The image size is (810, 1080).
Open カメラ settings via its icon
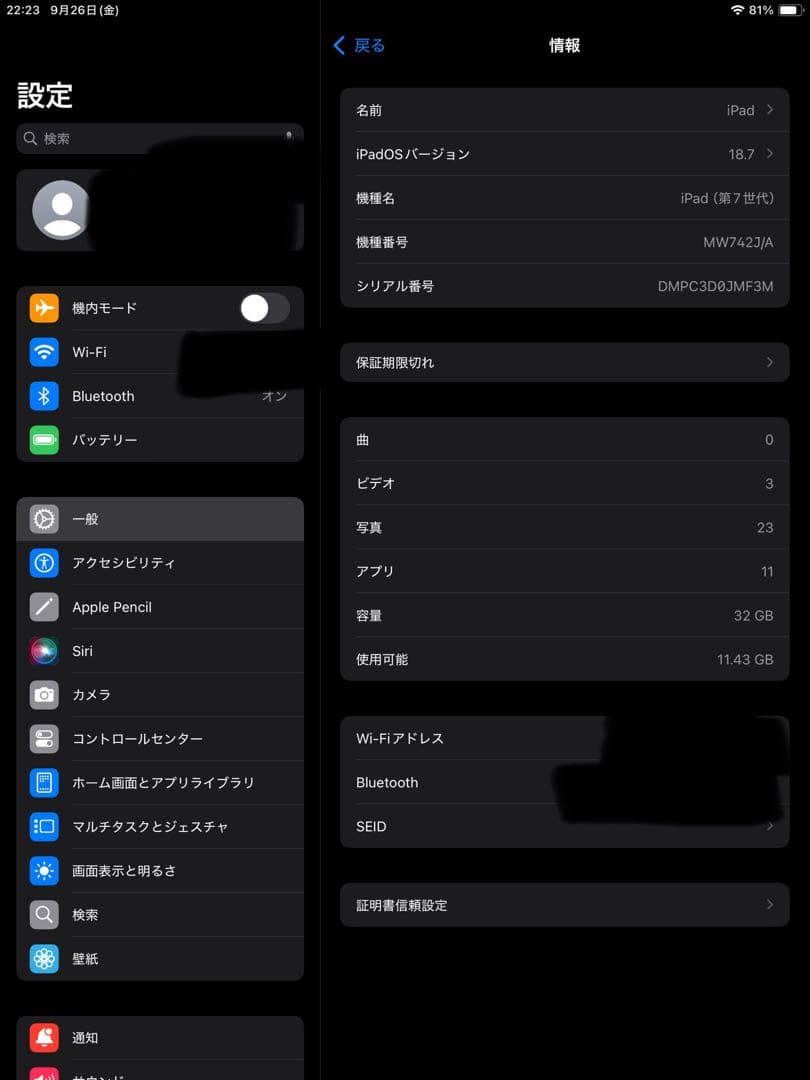click(x=43, y=695)
